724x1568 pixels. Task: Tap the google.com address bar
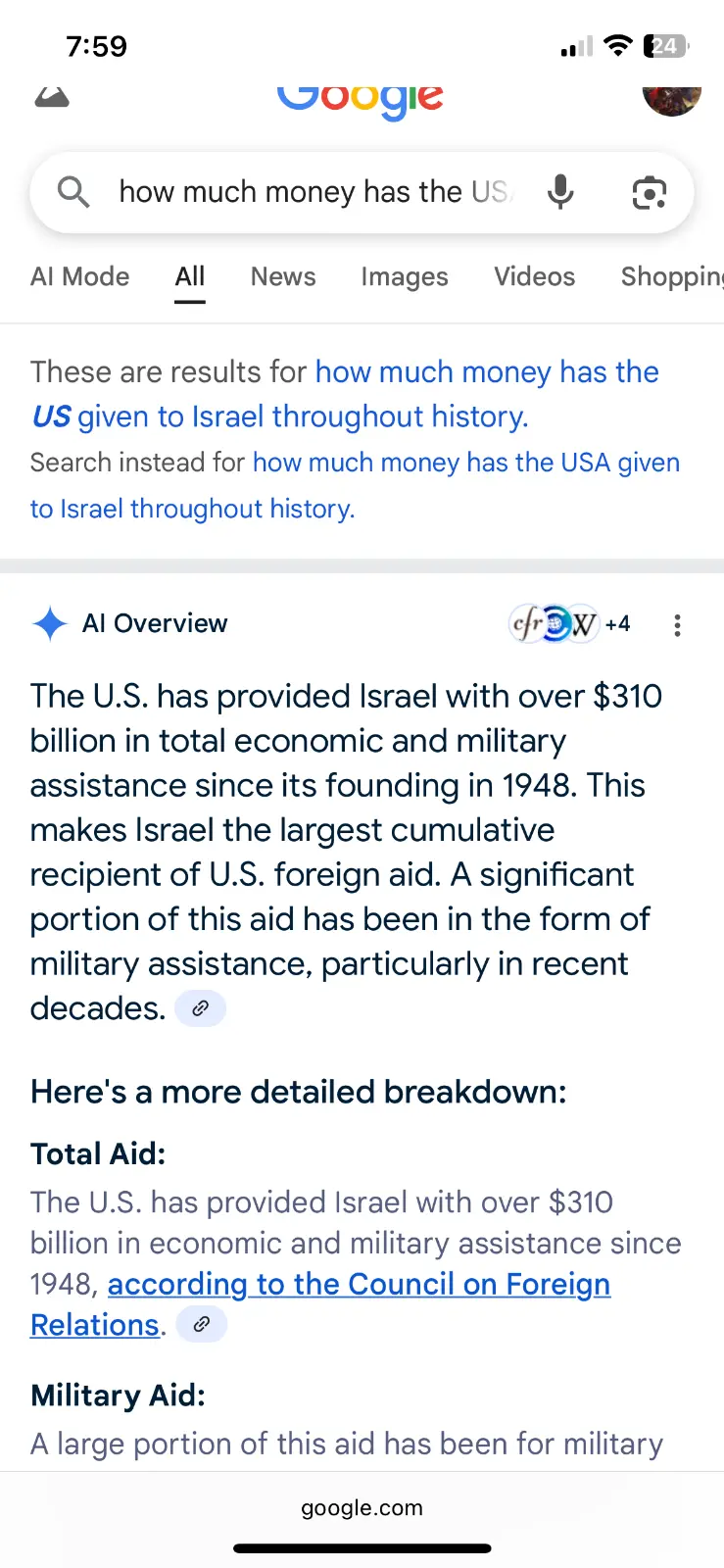point(362,1508)
